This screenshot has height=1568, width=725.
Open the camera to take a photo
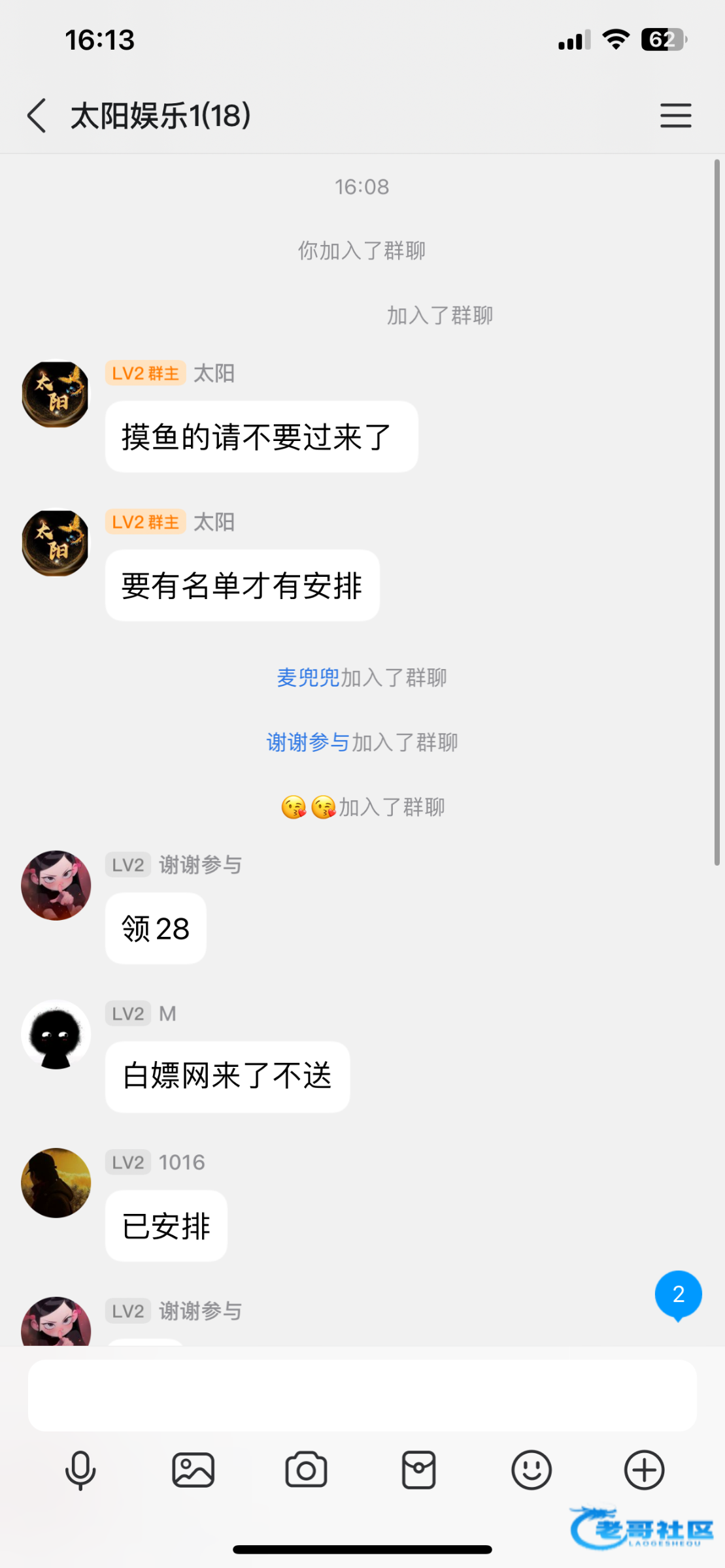click(x=306, y=1470)
